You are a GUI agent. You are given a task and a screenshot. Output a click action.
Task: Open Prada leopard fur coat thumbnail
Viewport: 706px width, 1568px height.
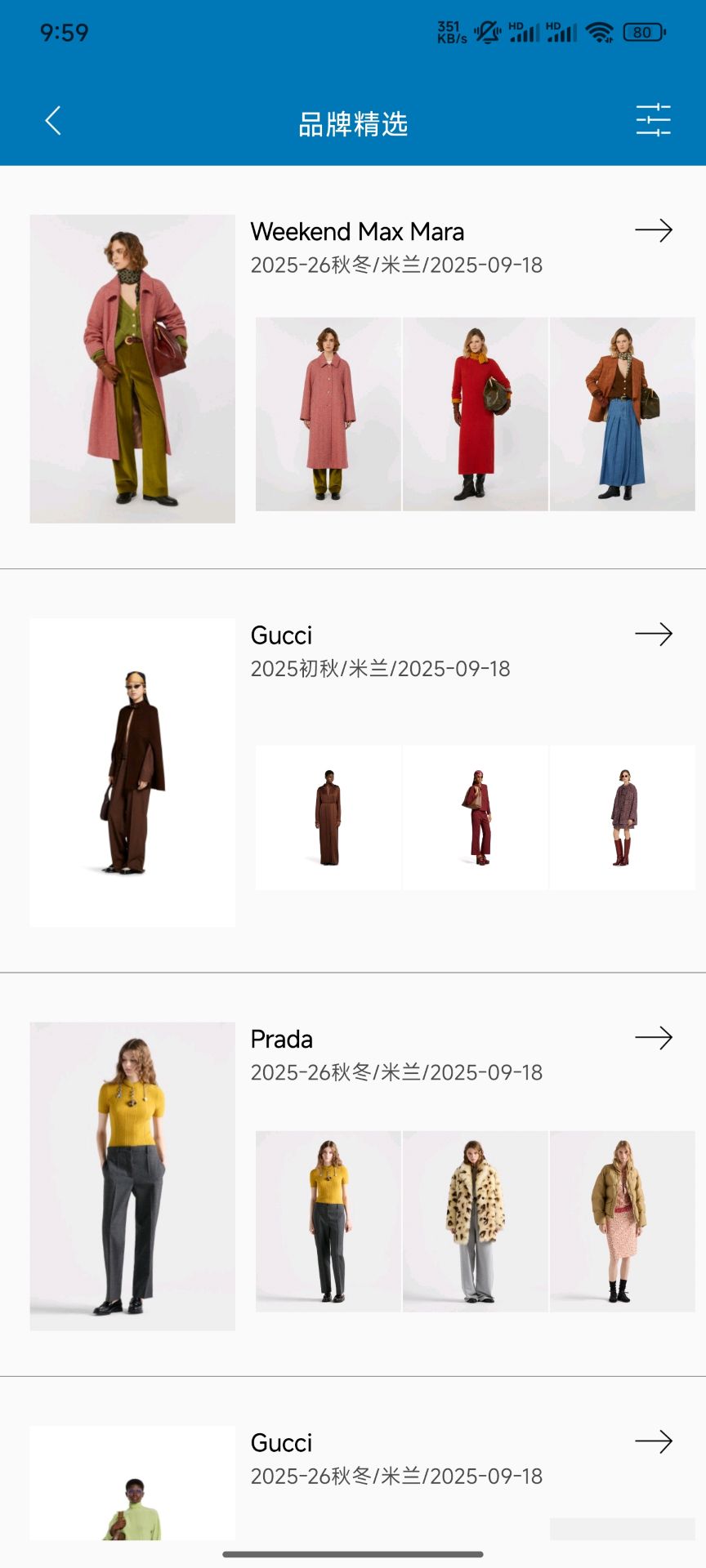pyautogui.click(x=476, y=1221)
